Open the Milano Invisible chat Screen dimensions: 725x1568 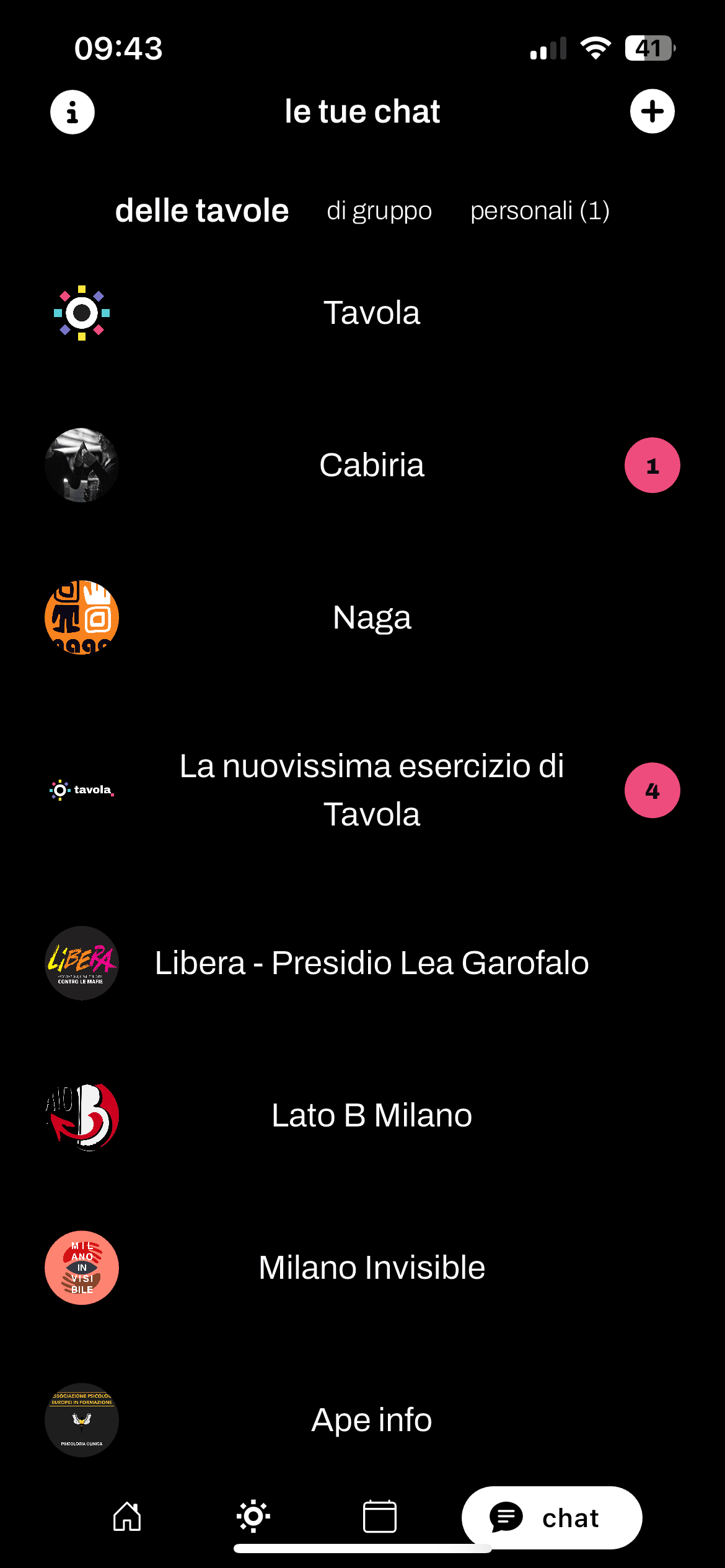371,1268
